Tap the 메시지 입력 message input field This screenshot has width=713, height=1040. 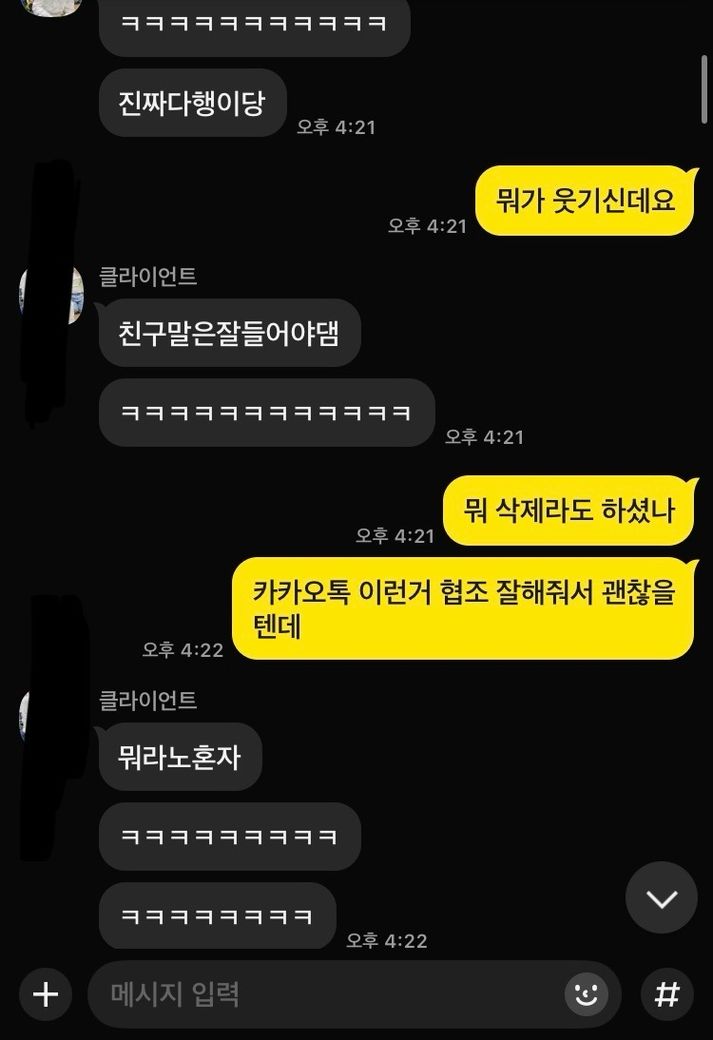click(320, 994)
